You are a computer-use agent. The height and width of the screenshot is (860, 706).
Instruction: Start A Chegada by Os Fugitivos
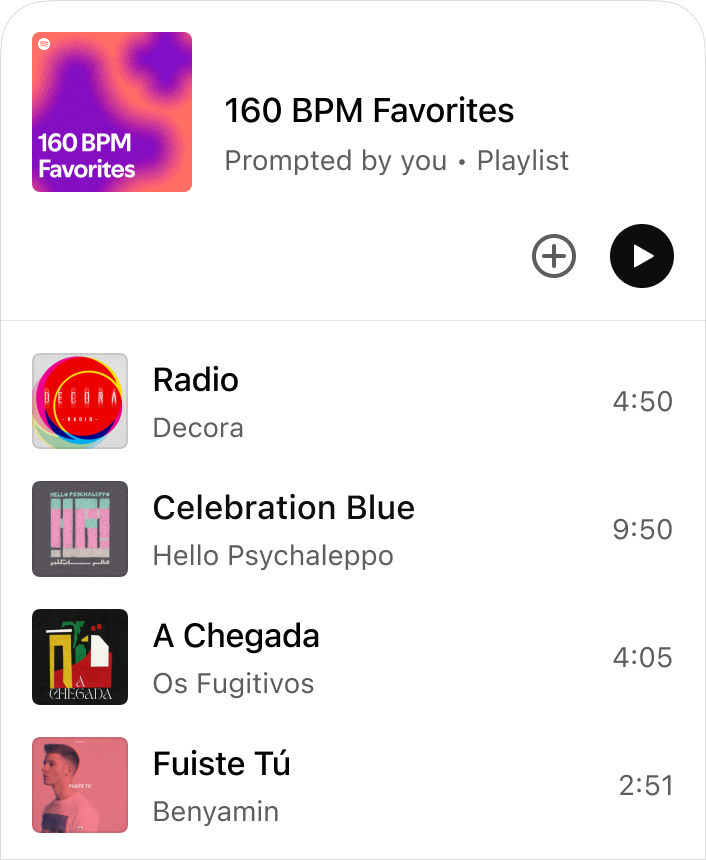click(x=236, y=637)
